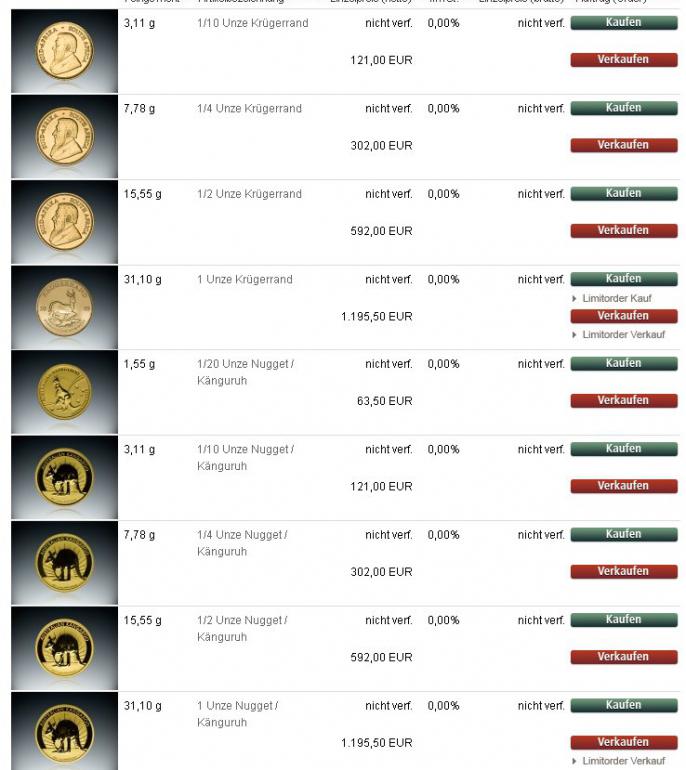Sell the 1/20 Unze Nugget / Känguruh

pos(623,401)
